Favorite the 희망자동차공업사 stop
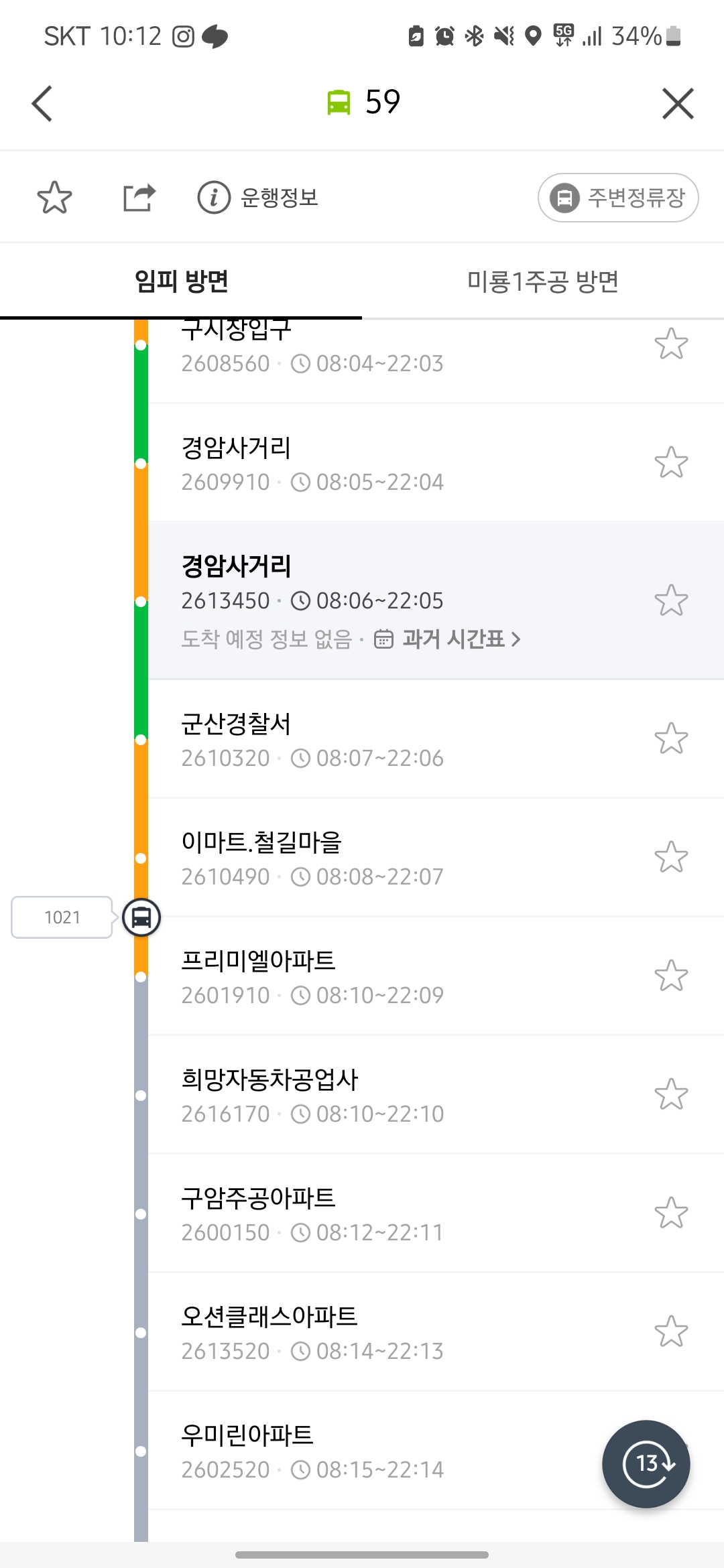This screenshot has height=1568, width=724. pos(671,1094)
